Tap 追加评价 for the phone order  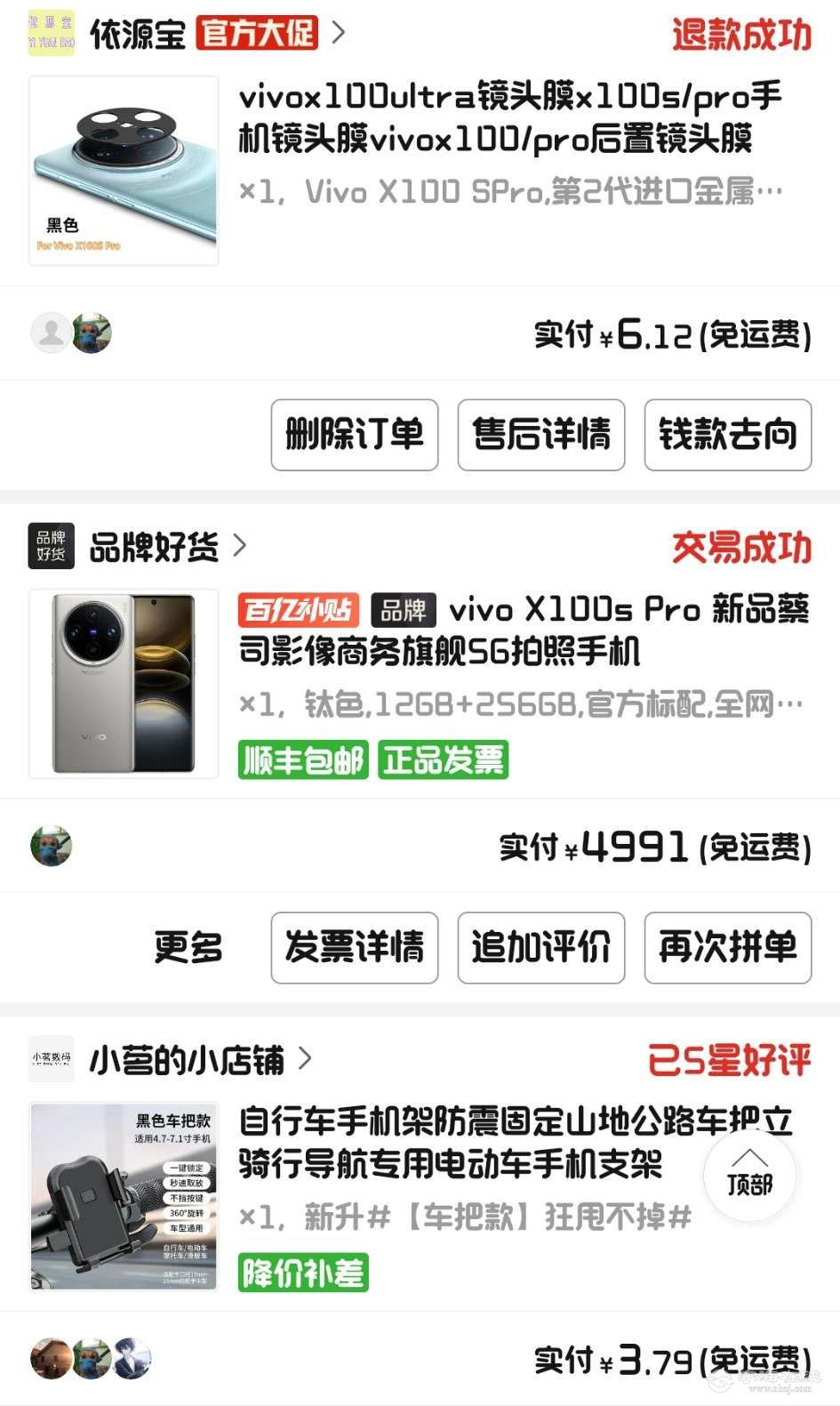pyautogui.click(x=541, y=947)
